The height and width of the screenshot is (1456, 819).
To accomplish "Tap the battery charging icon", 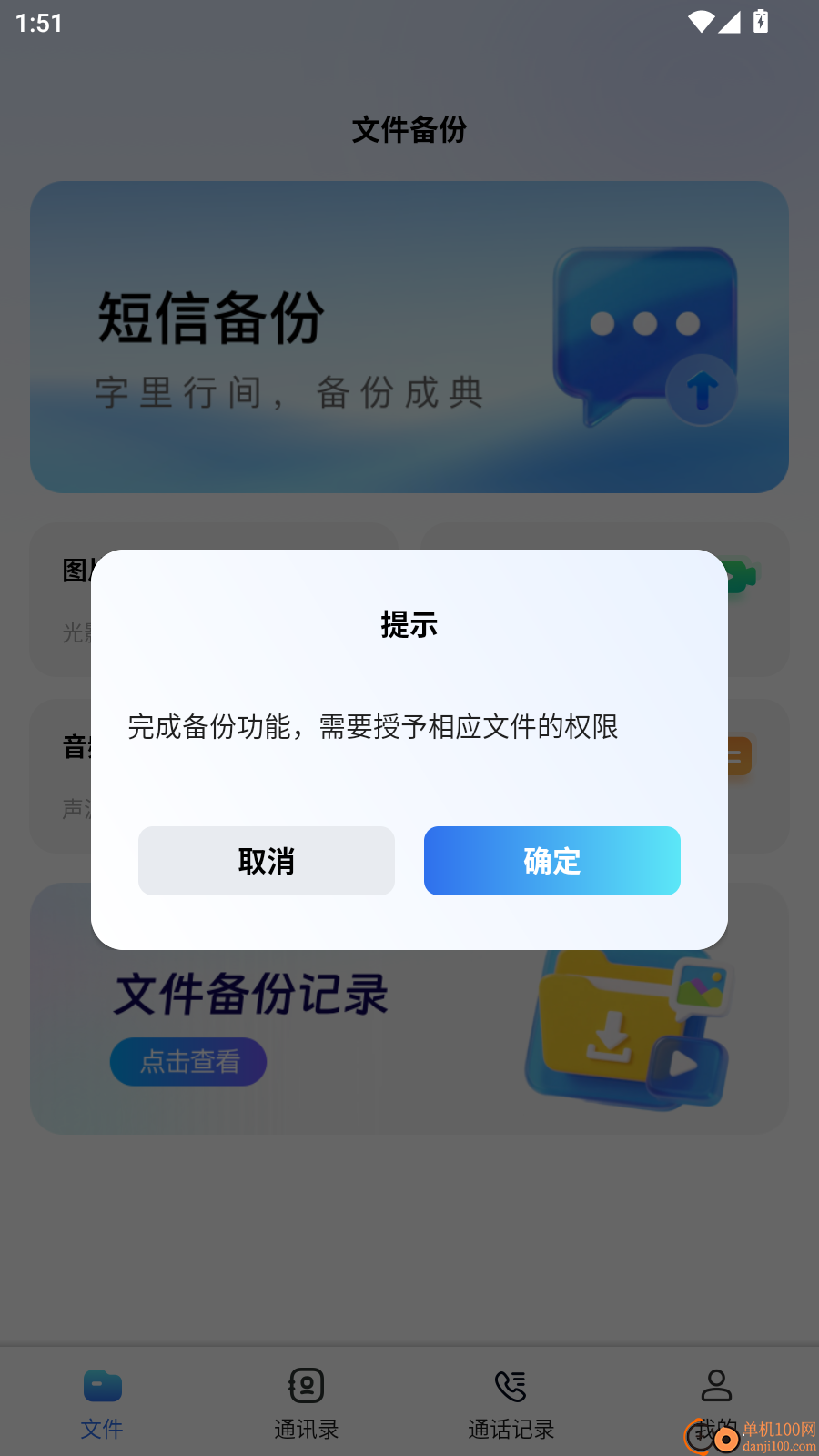I will 761,22.
